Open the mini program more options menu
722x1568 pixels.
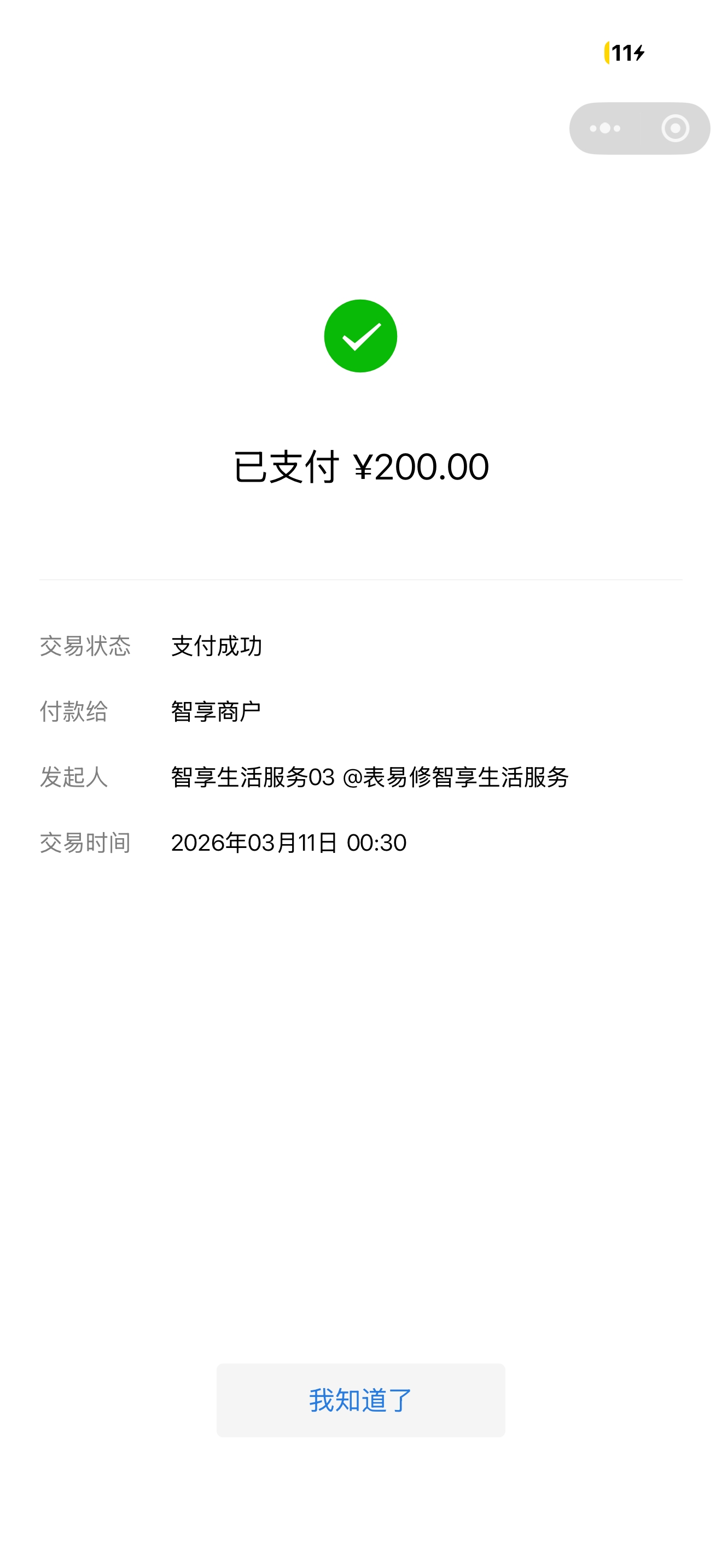pyautogui.click(x=604, y=128)
